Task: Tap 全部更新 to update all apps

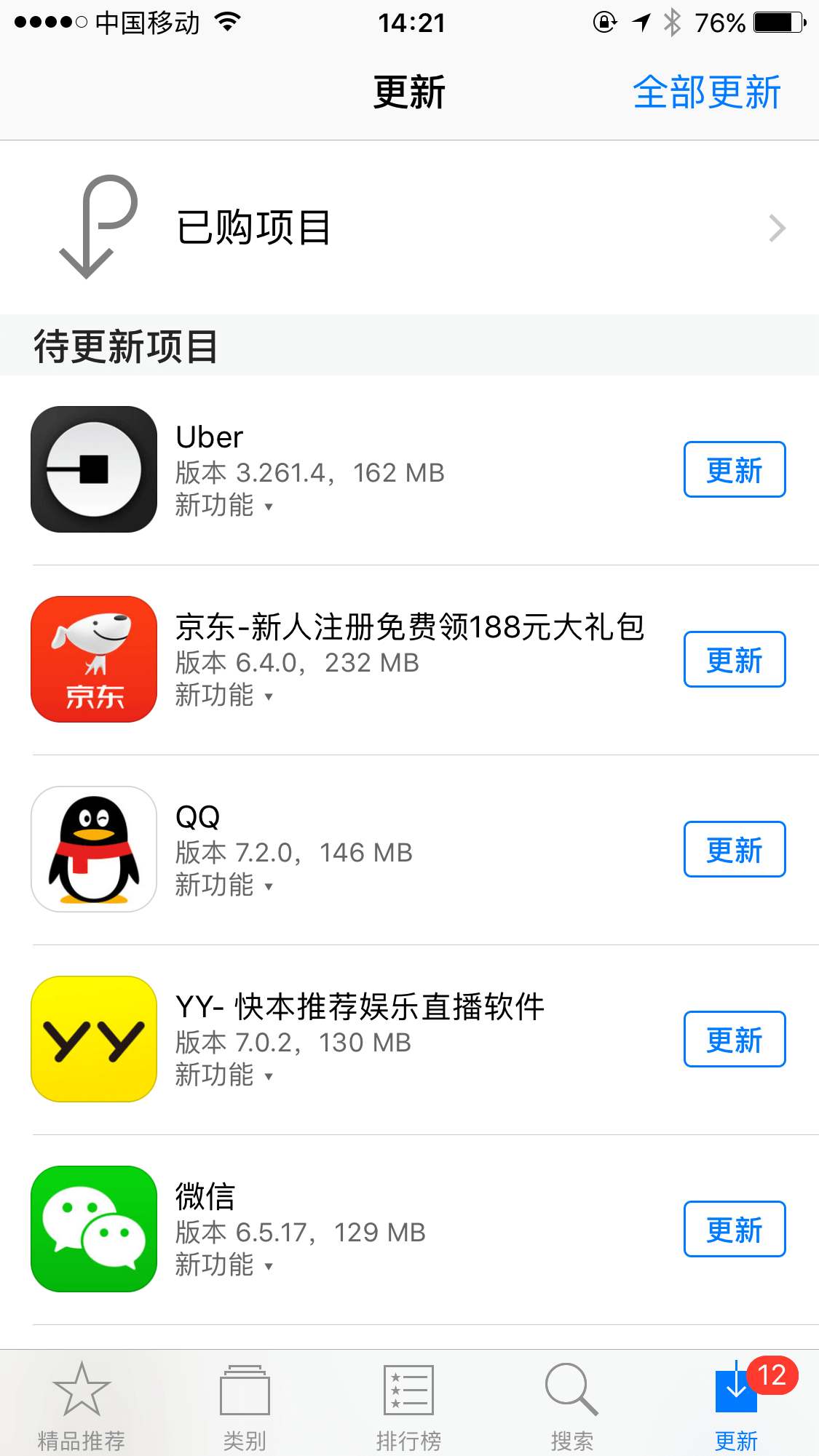Action: click(707, 92)
